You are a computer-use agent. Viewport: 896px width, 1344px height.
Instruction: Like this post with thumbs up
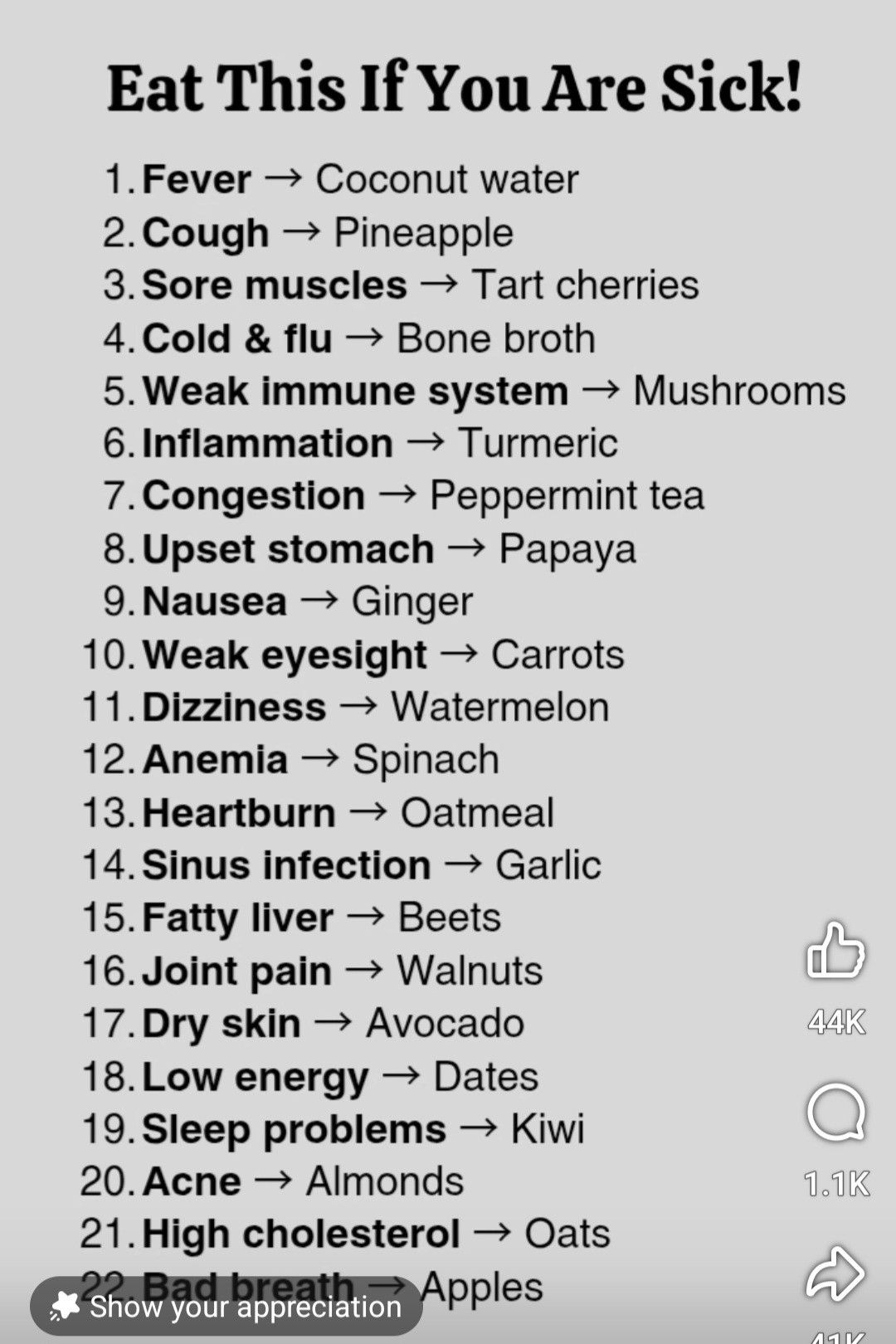tap(835, 950)
